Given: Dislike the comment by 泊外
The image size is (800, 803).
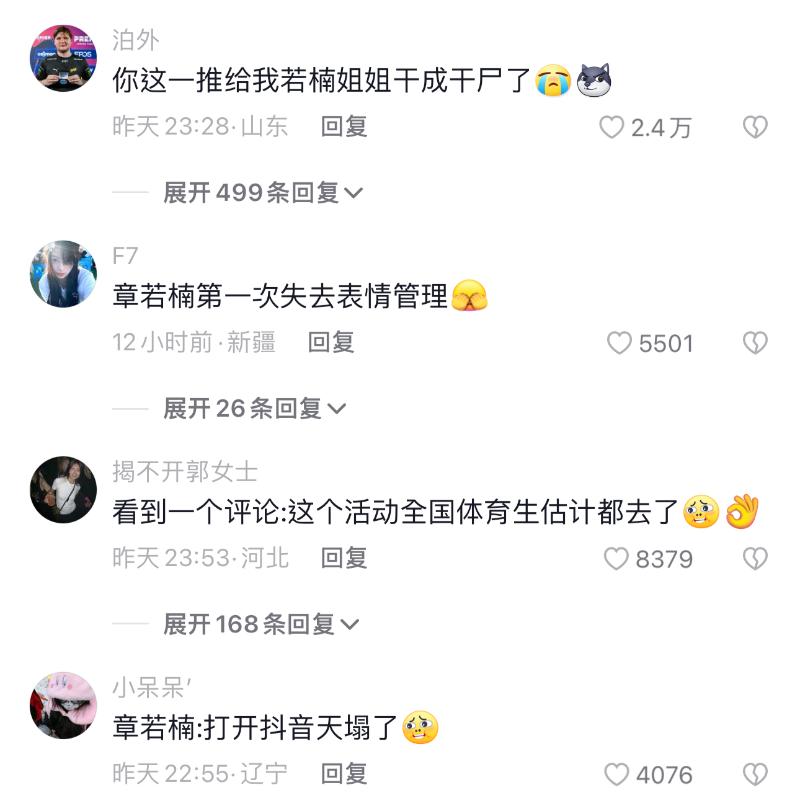Looking at the screenshot, I should click(x=755, y=127).
